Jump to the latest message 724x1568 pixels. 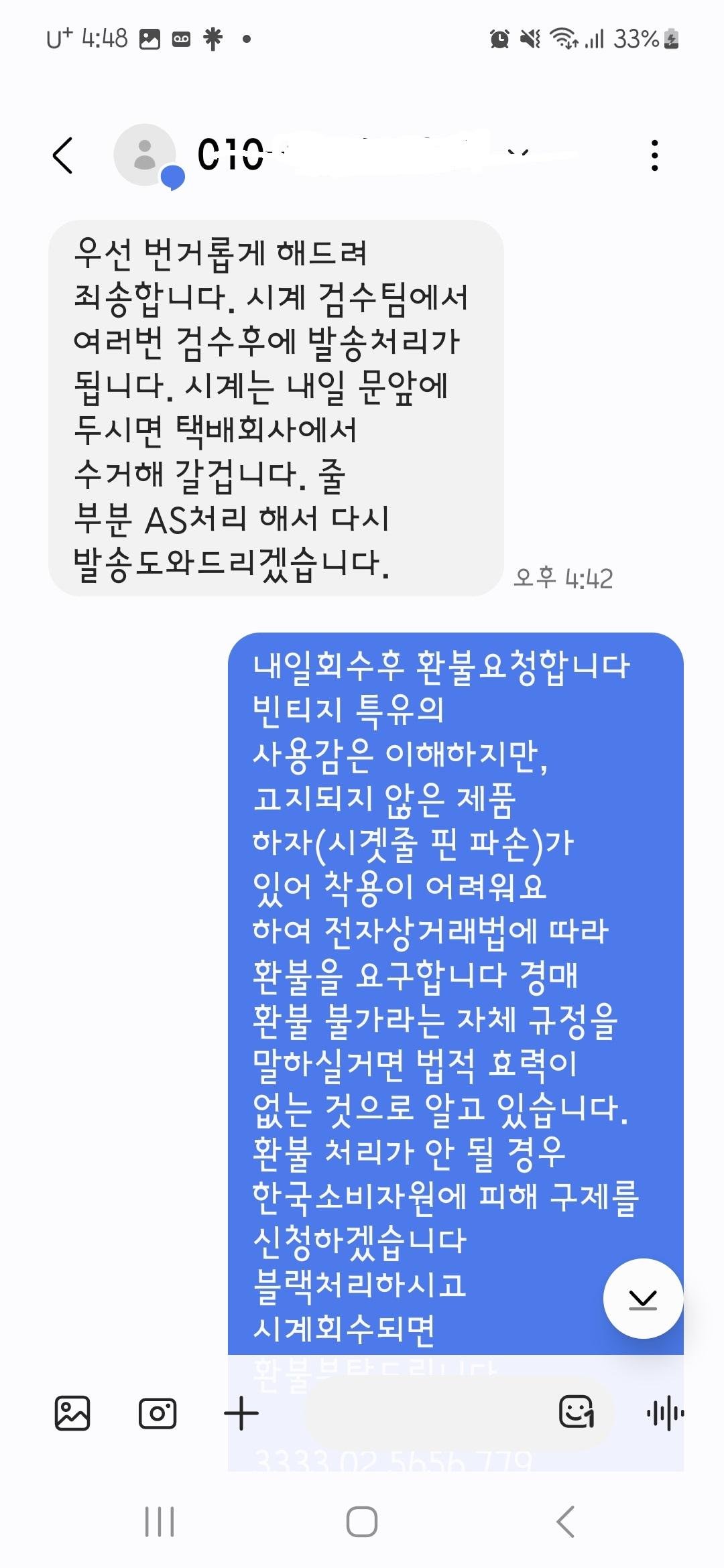(x=643, y=1299)
